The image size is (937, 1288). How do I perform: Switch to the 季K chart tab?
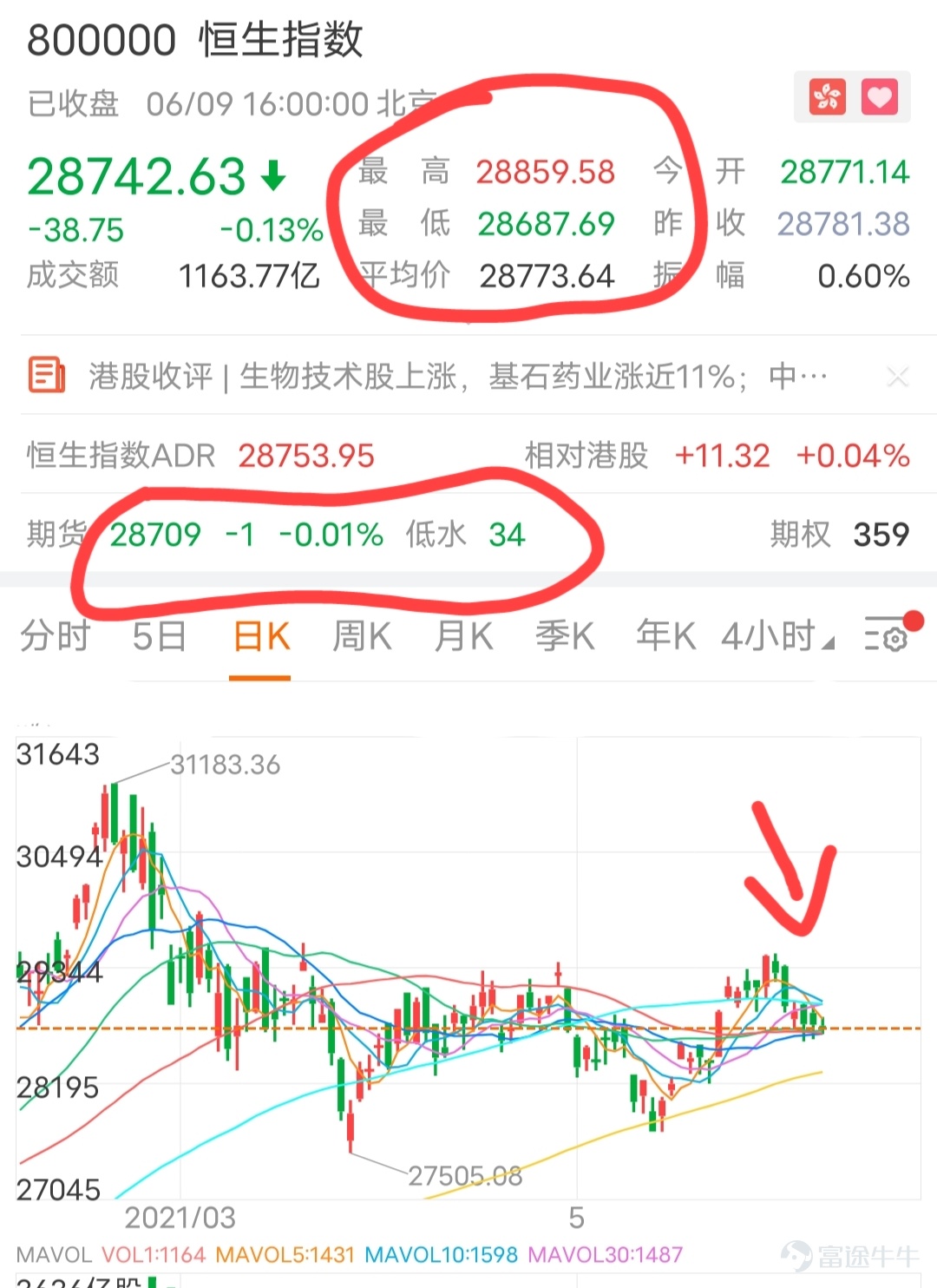coord(565,636)
